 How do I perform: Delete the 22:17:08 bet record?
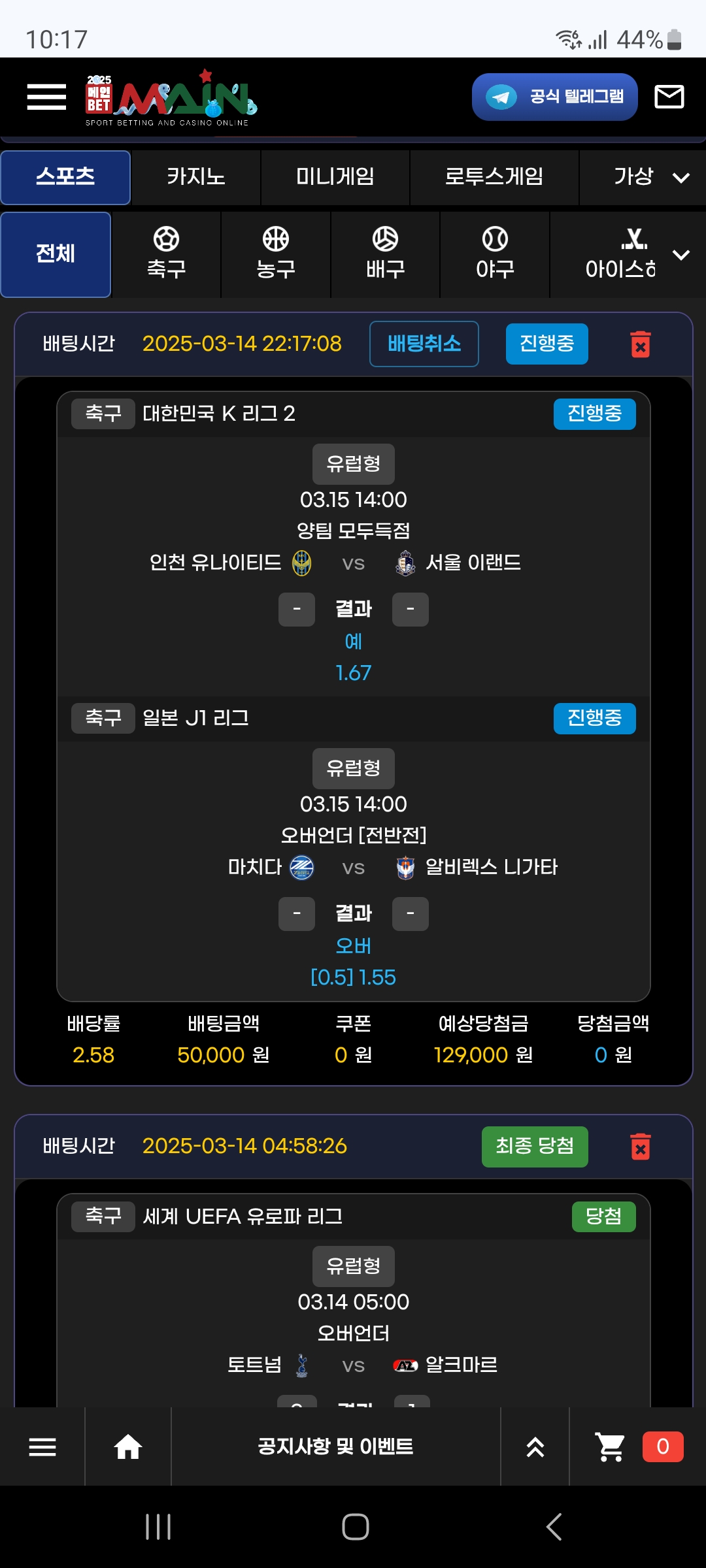pyautogui.click(x=640, y=344)
